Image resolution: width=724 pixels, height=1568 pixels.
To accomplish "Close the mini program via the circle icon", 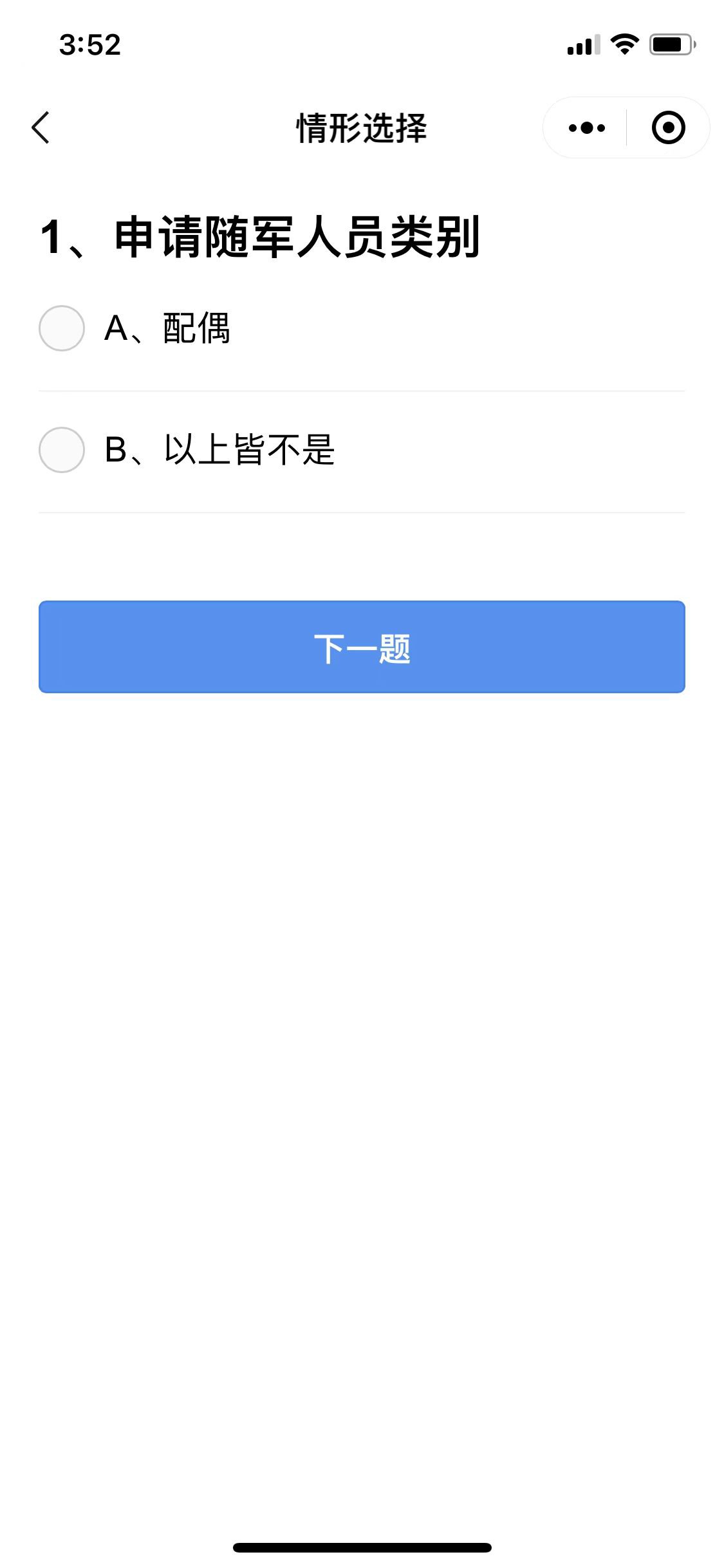I will click(668, 127).
